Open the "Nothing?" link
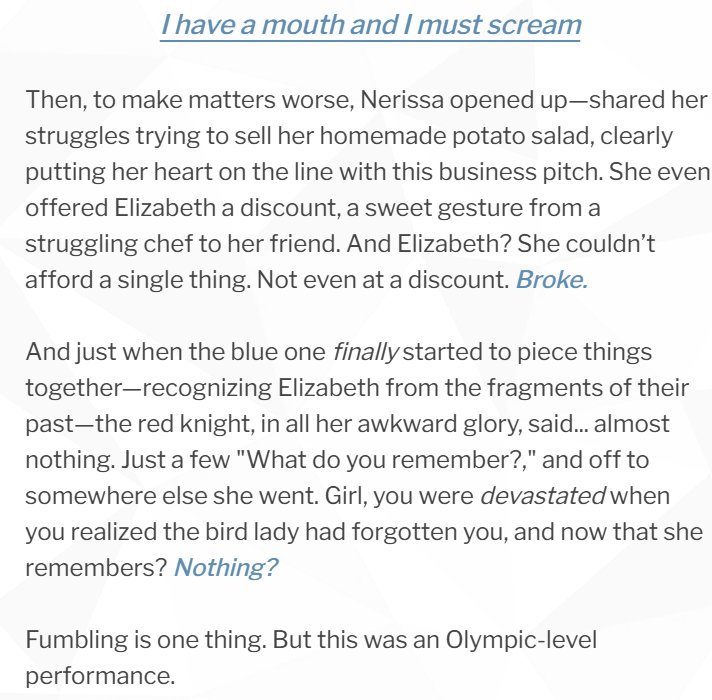 [225, 568]
